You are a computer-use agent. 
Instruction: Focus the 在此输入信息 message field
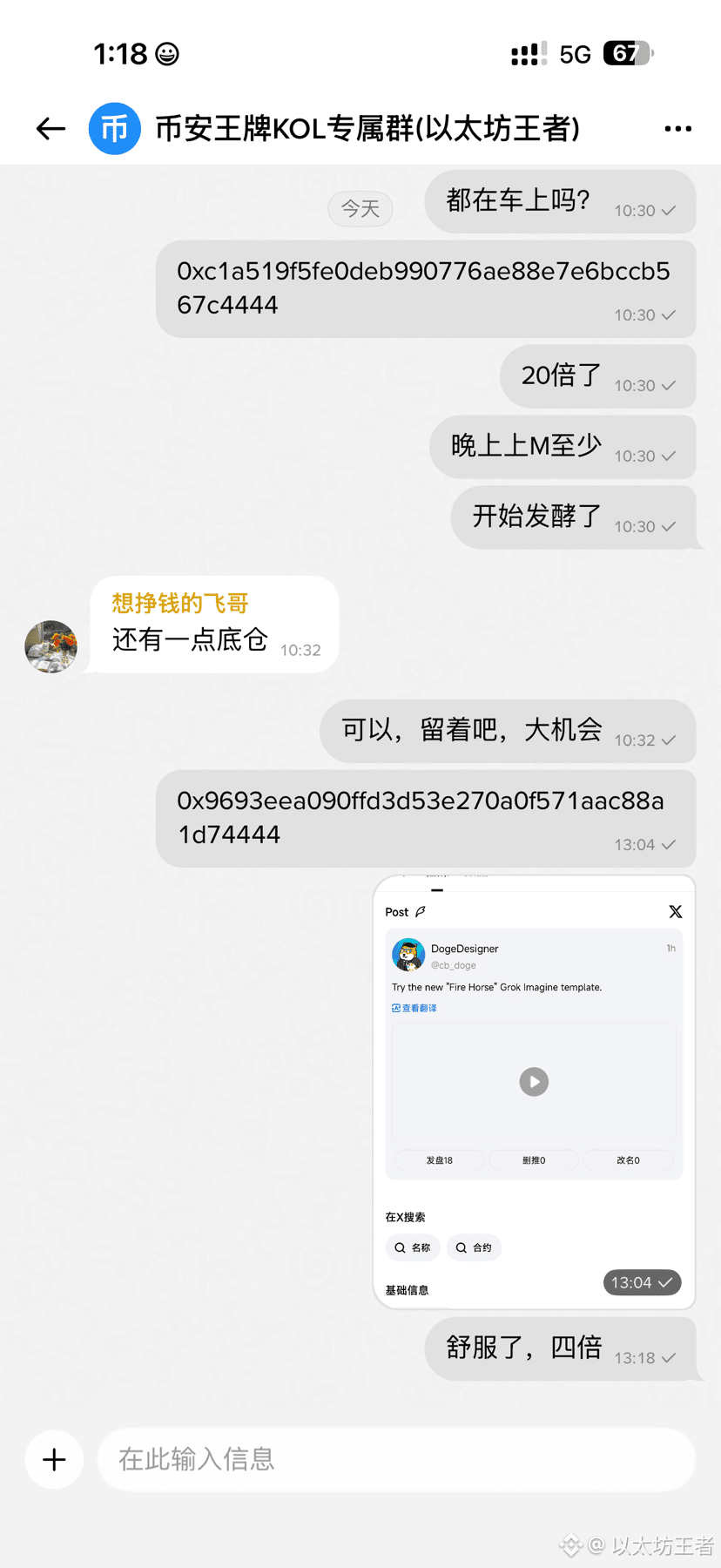(396, 1459)
